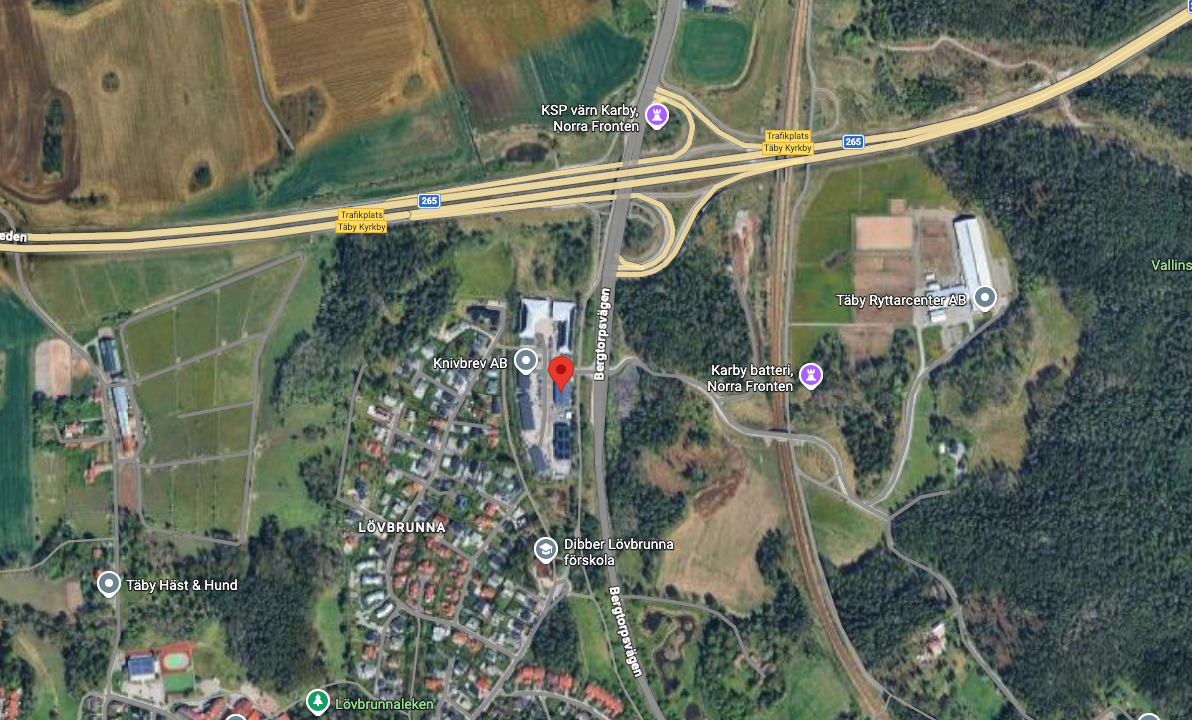
Task: Open the Lövbrunnaleken park marker
Action: click(318, 703)
